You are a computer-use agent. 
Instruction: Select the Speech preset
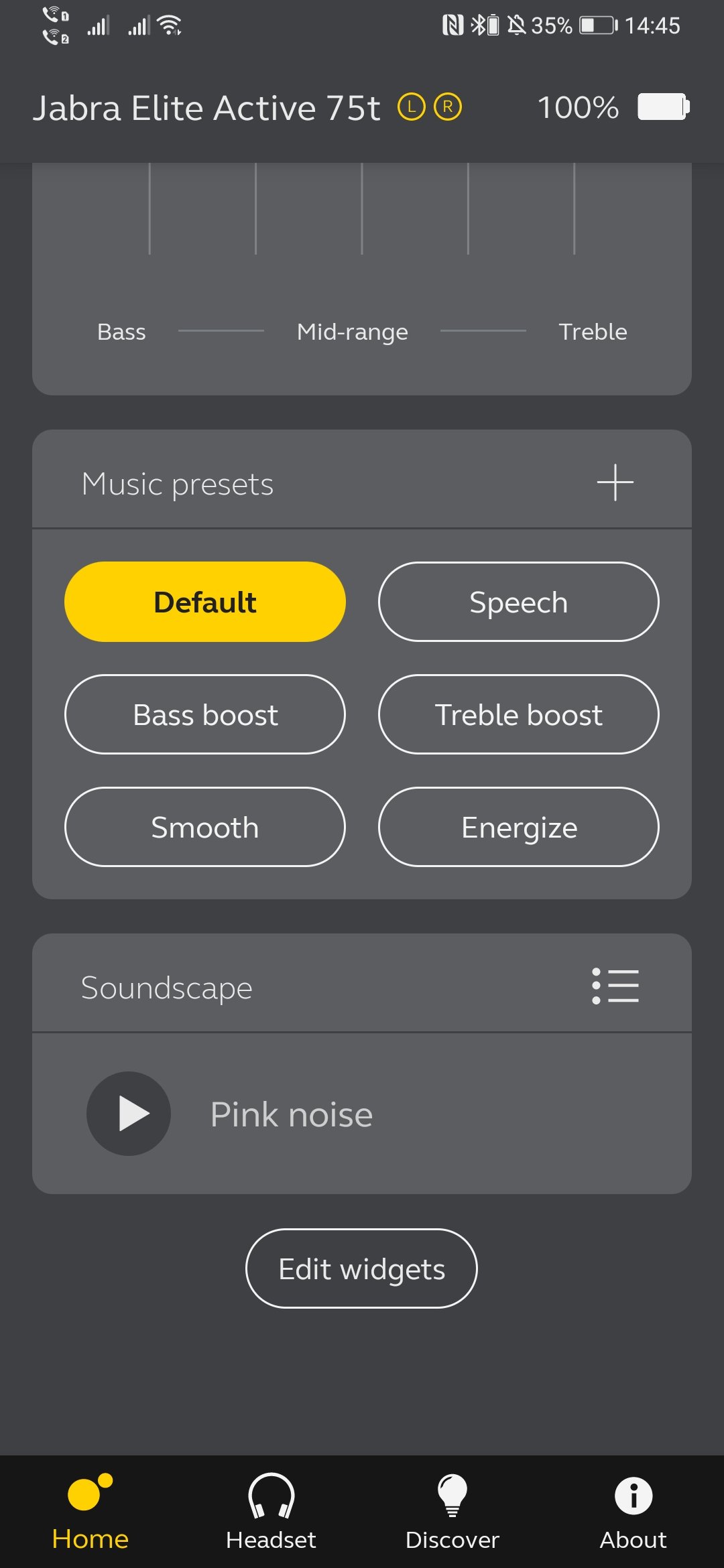[519, 602]
